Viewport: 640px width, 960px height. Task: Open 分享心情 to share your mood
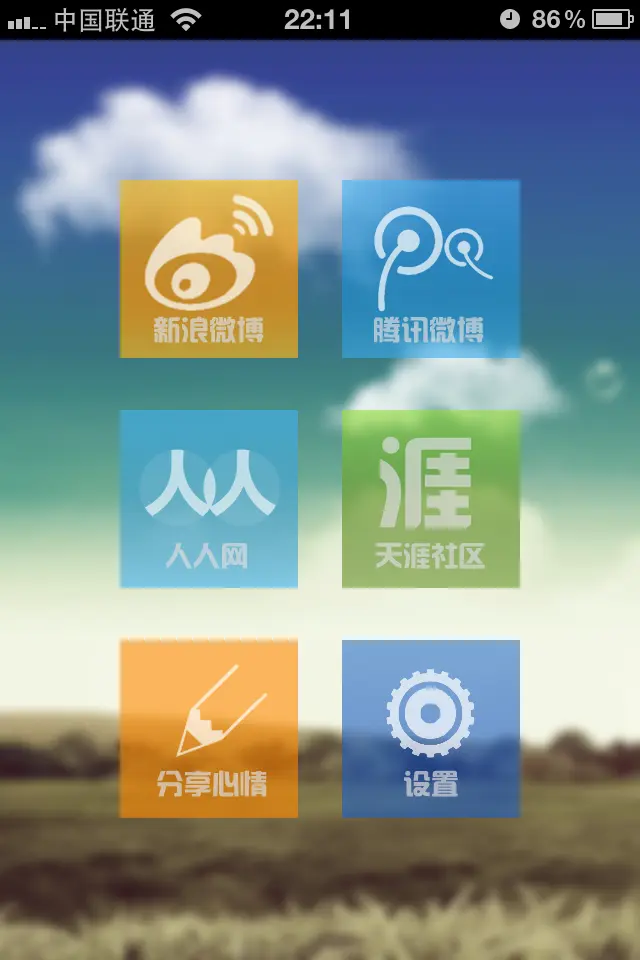209,728
